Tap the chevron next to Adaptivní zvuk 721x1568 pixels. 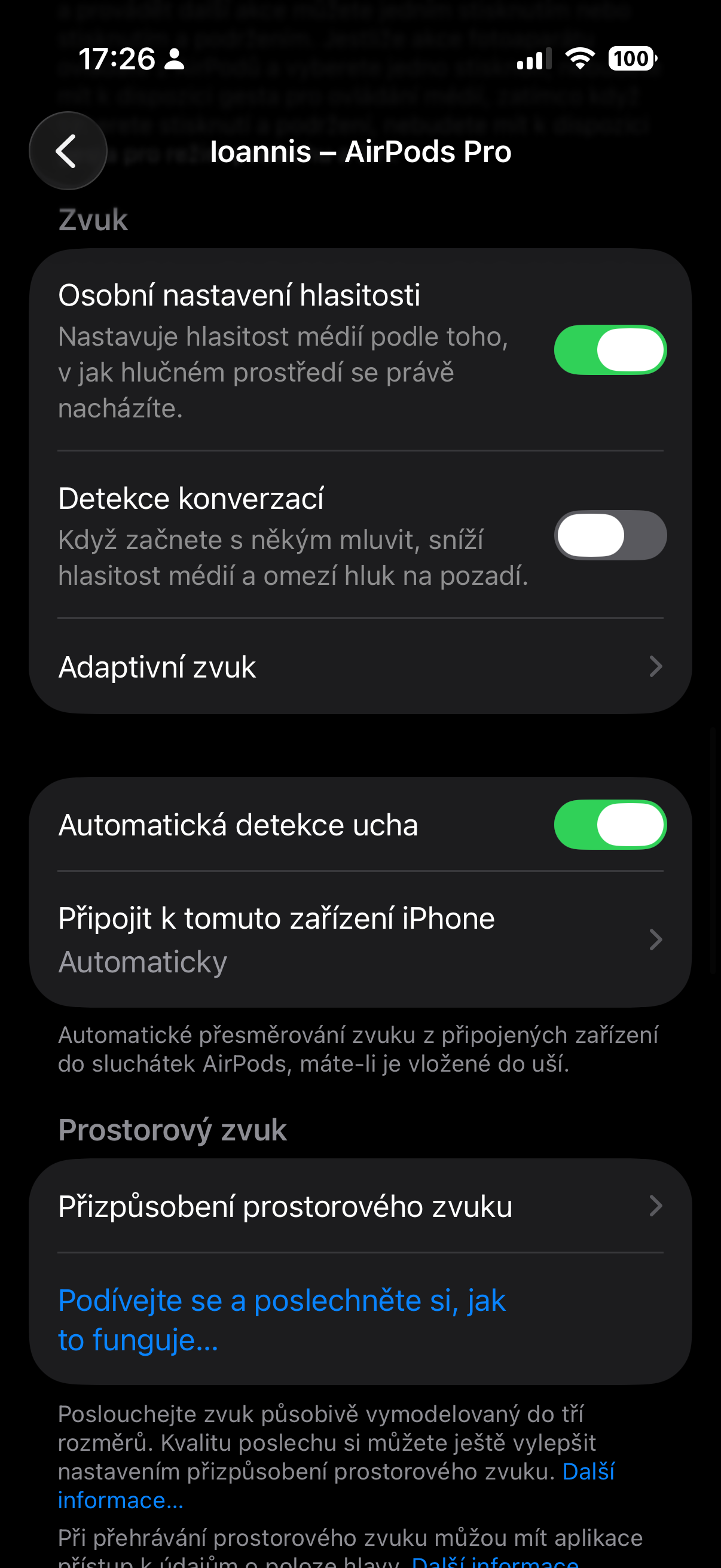click(x=655, y=667)
